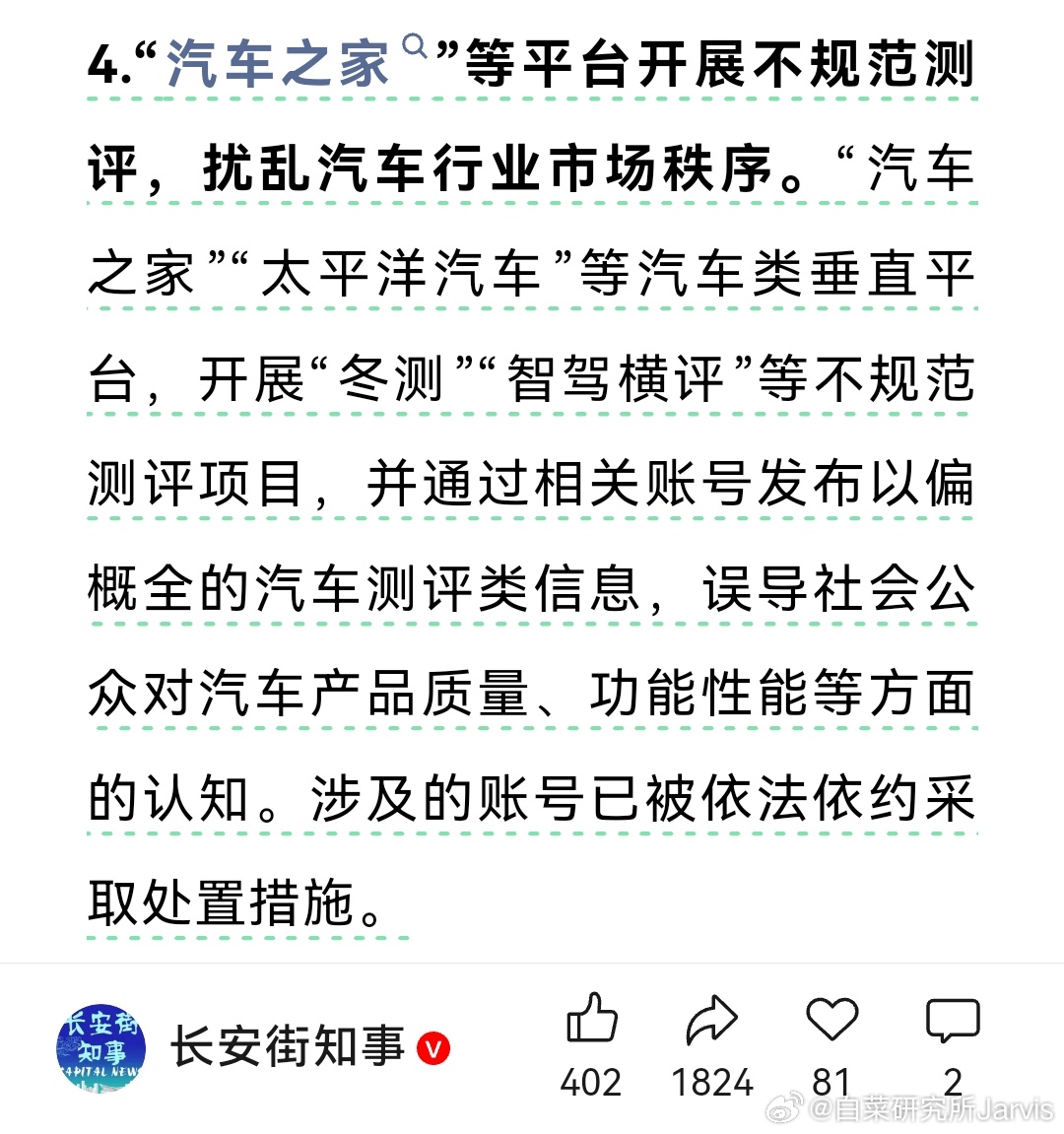This screenshot has height=1134, width=1064.
Task: Click the favorite count 81
Action: (x=831, y=1082)
